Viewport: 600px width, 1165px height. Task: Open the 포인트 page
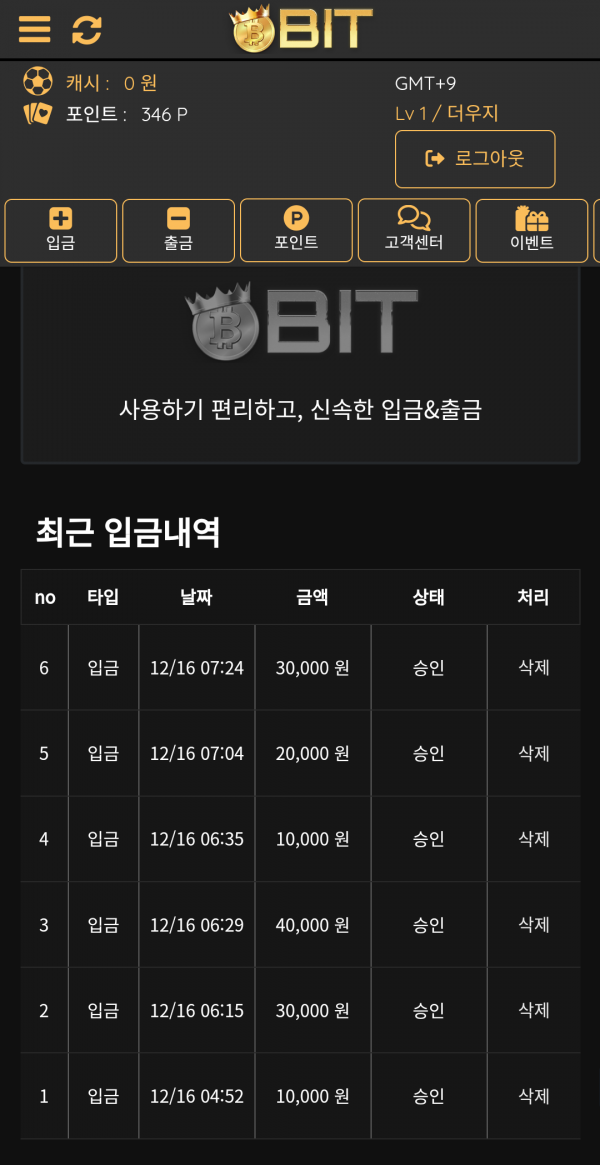(x=296, y=230)
